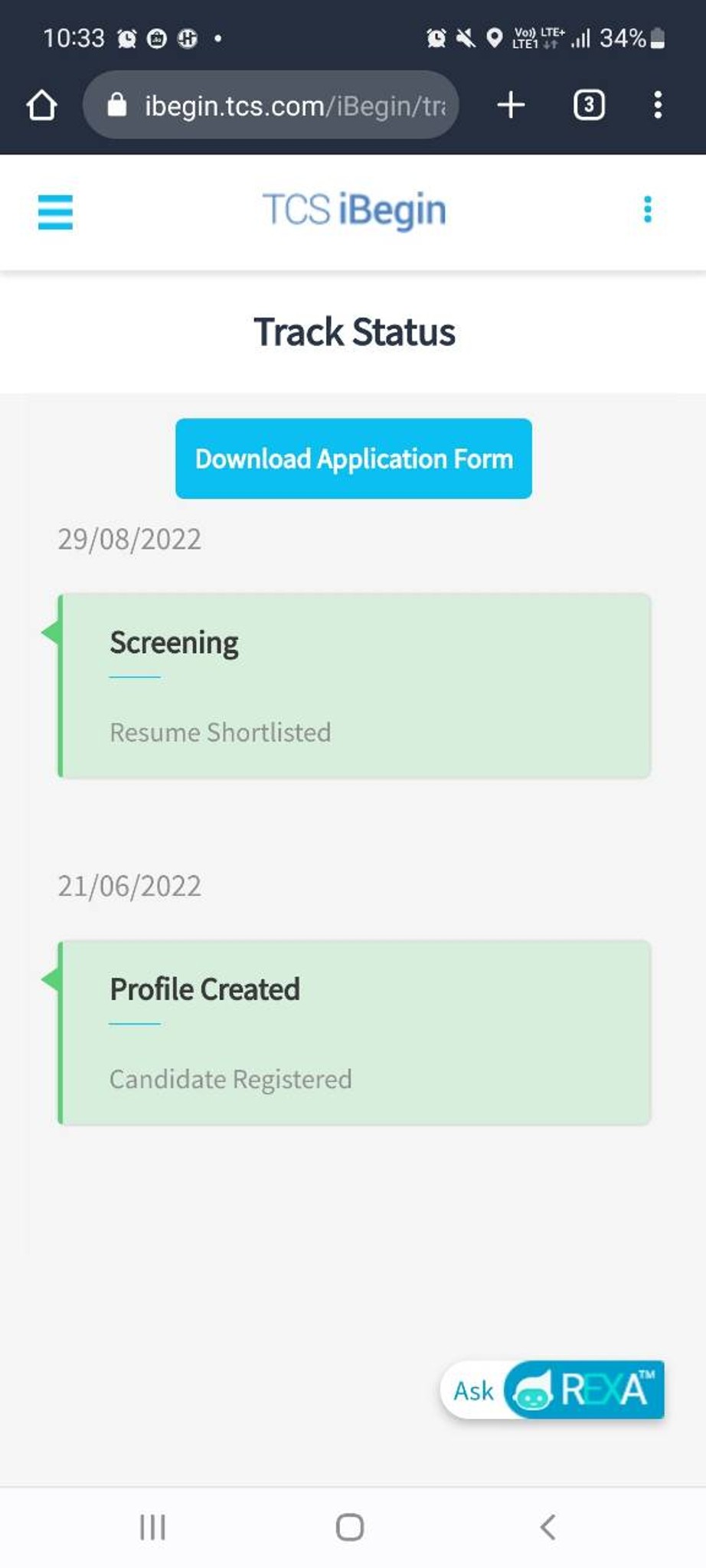This screenshot has width=706, height=1568.
Task: Open the Ask REXA chatbot
Action: (x=551, y=1390)
